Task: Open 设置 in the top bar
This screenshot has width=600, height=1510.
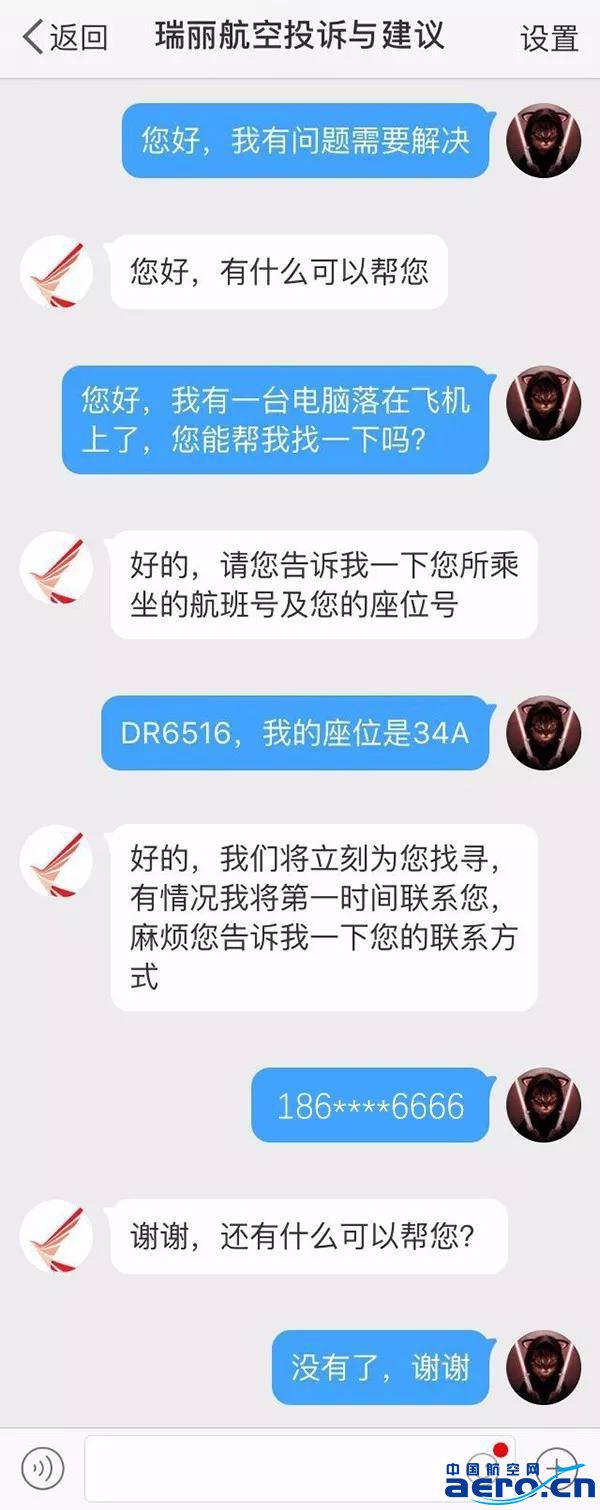Action: coord(549,39)
